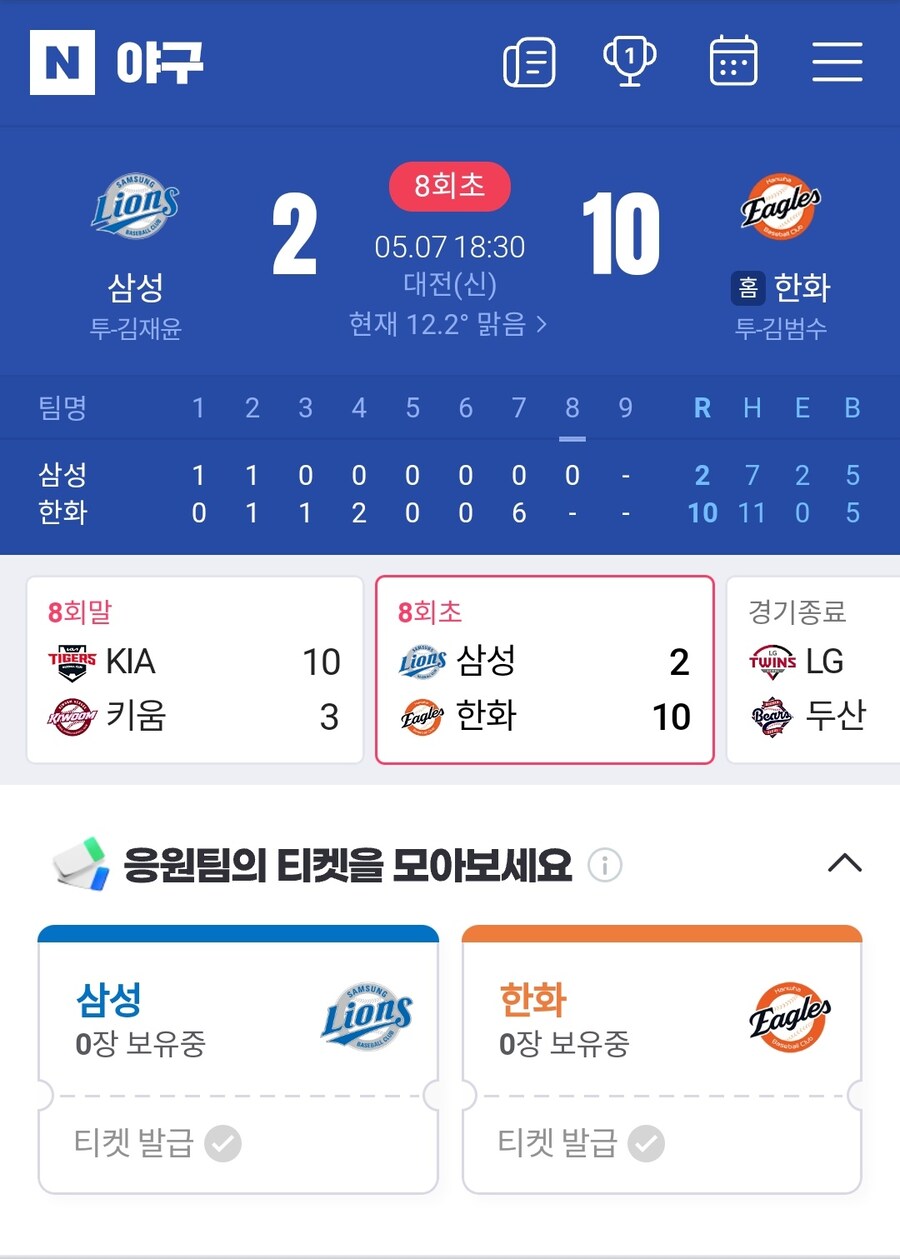Open the game schedule calendar
The image size is (900, 1259).
pos(733,62)
